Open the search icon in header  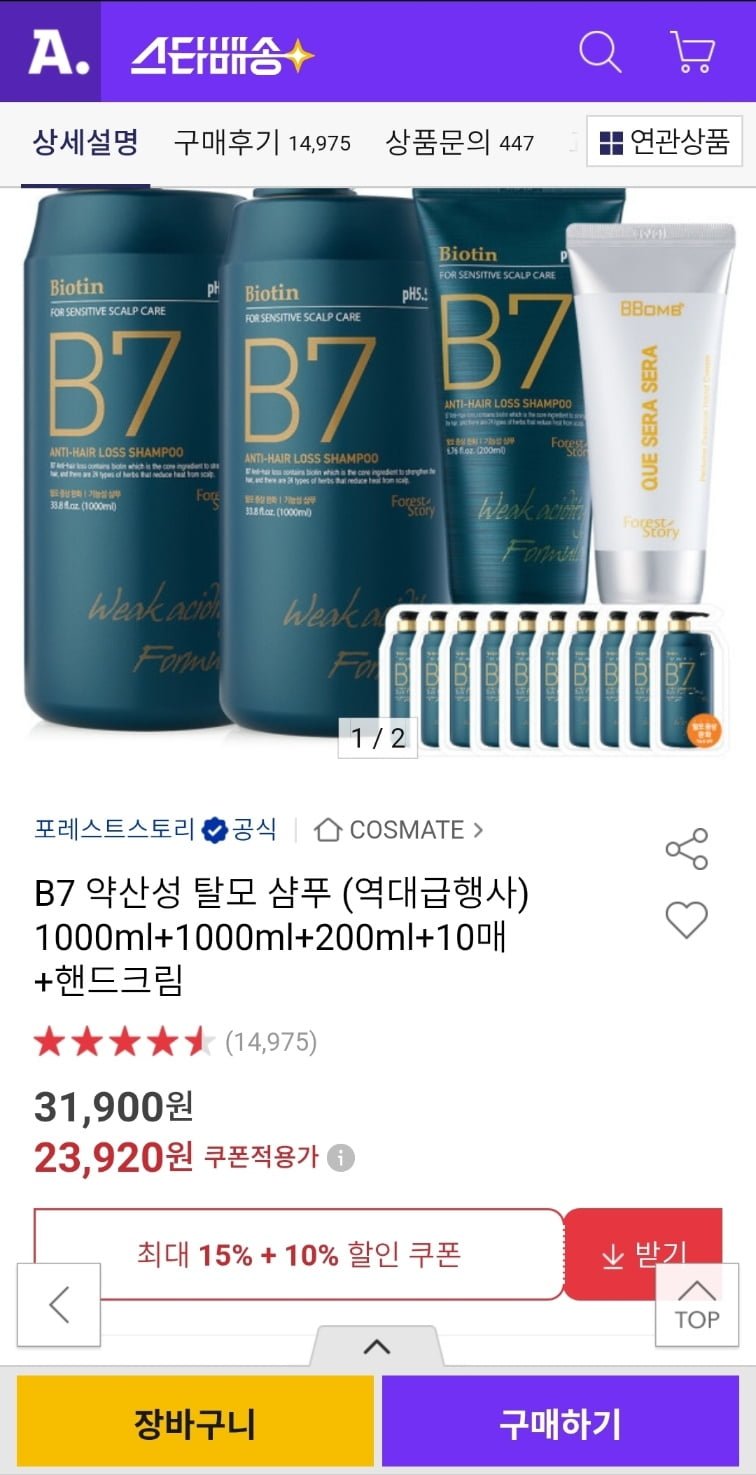tap(600, 51)
